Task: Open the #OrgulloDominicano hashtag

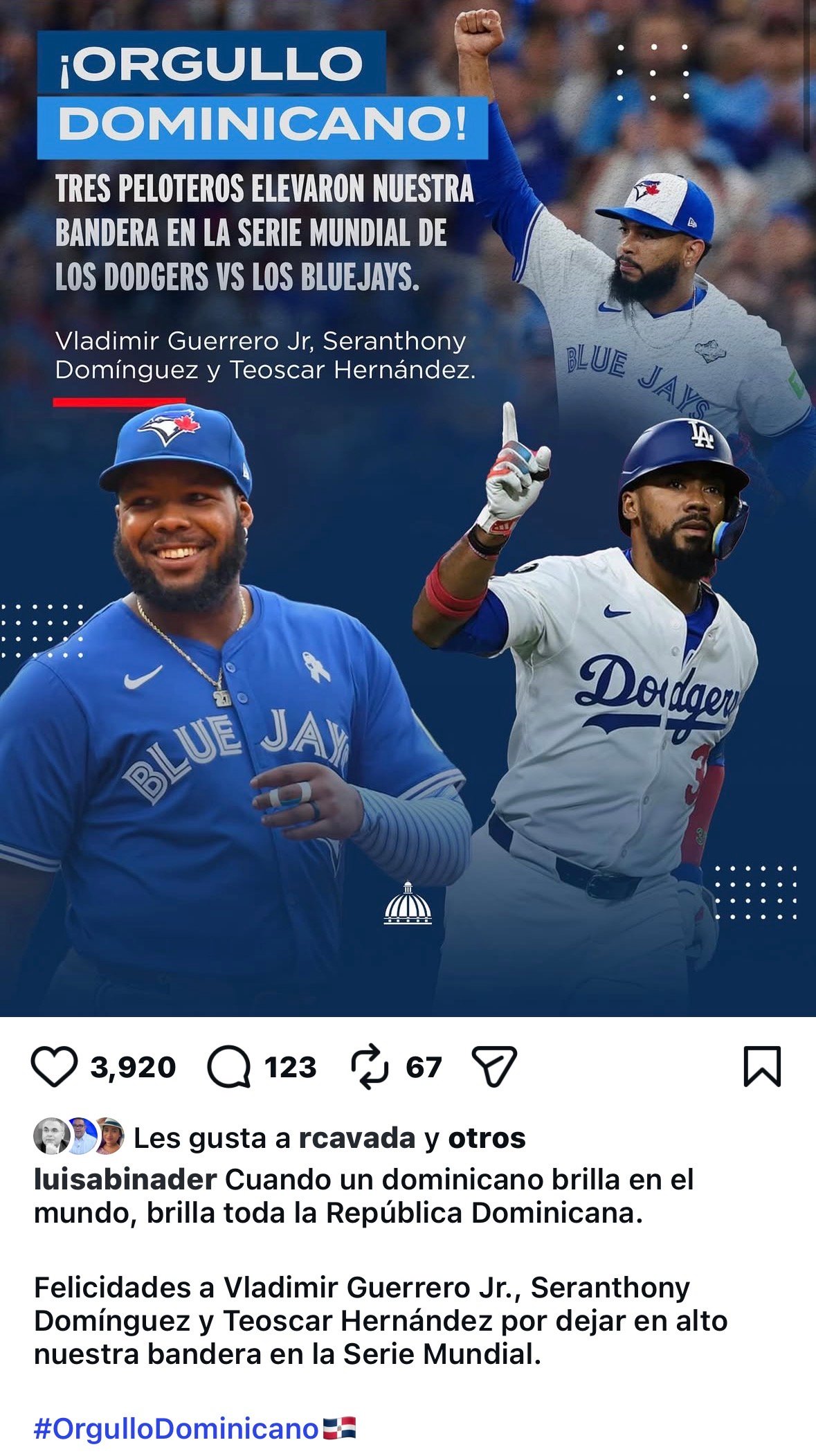Action: tap(176, 1428)
